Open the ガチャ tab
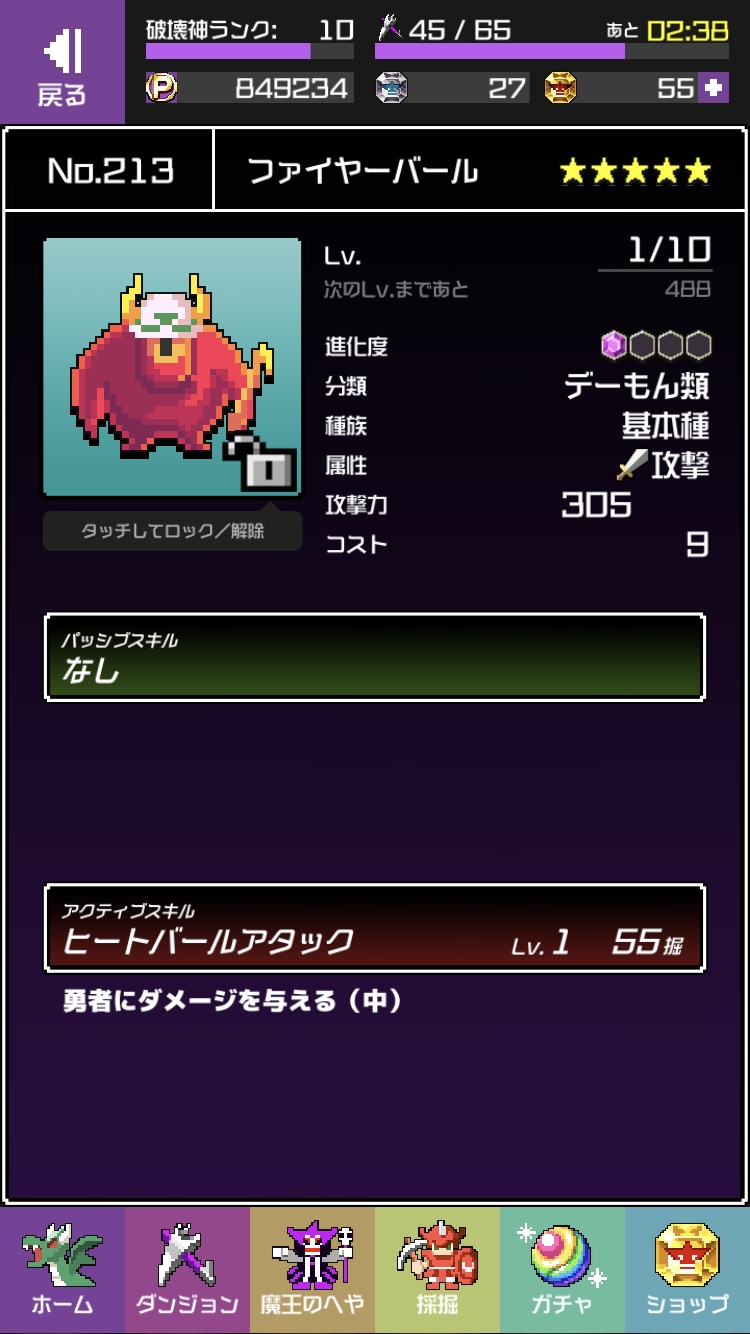 (x=562, y=1270)
